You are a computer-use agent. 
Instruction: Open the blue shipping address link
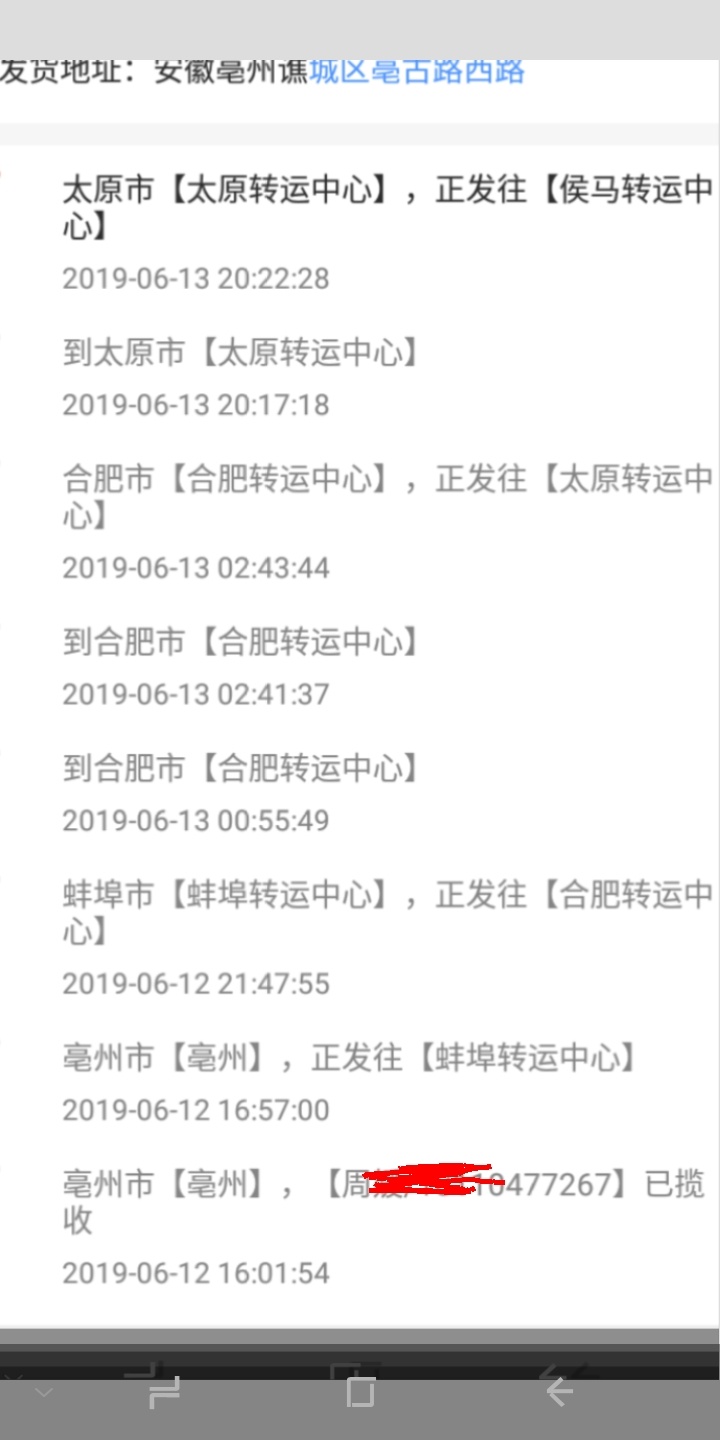click(x=416, y=72)
